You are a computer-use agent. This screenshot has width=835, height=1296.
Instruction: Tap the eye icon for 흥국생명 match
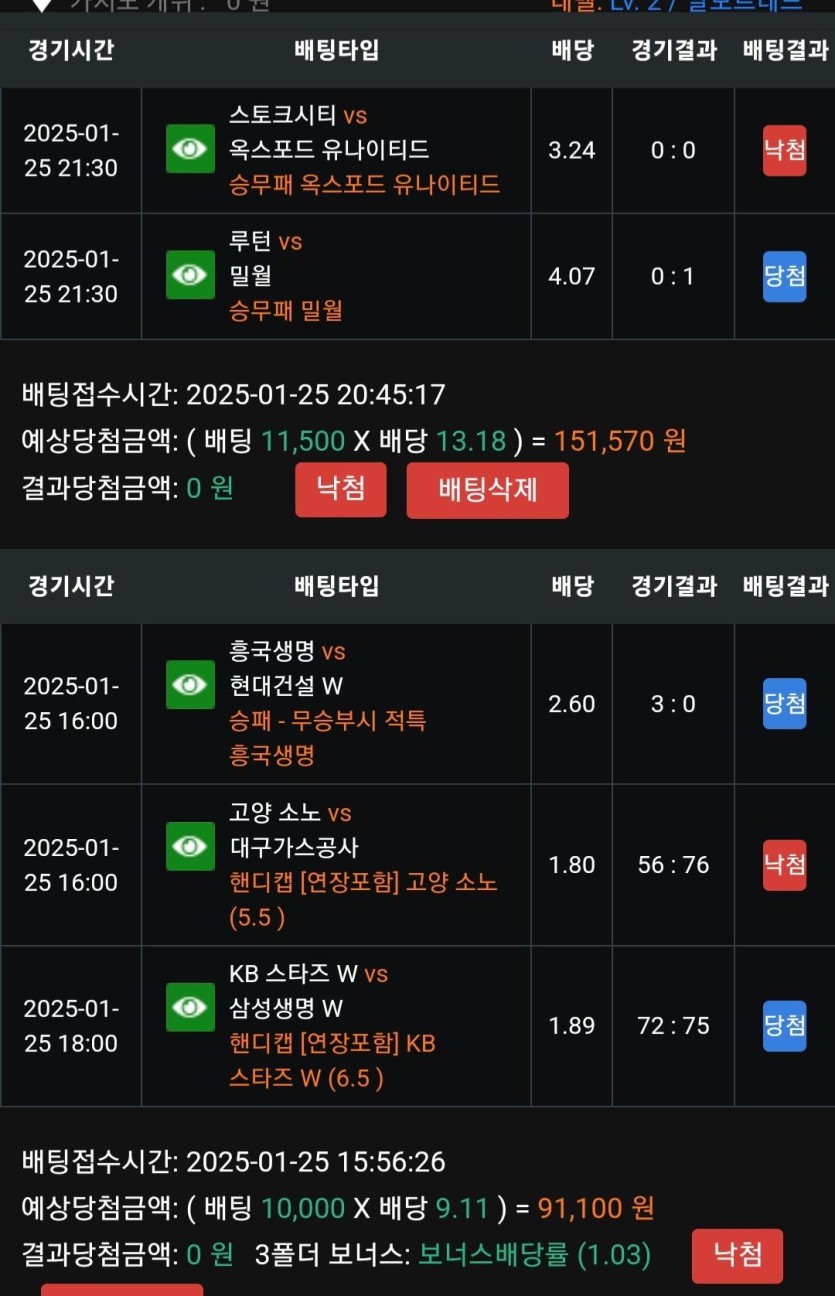[x=190, y=685]
